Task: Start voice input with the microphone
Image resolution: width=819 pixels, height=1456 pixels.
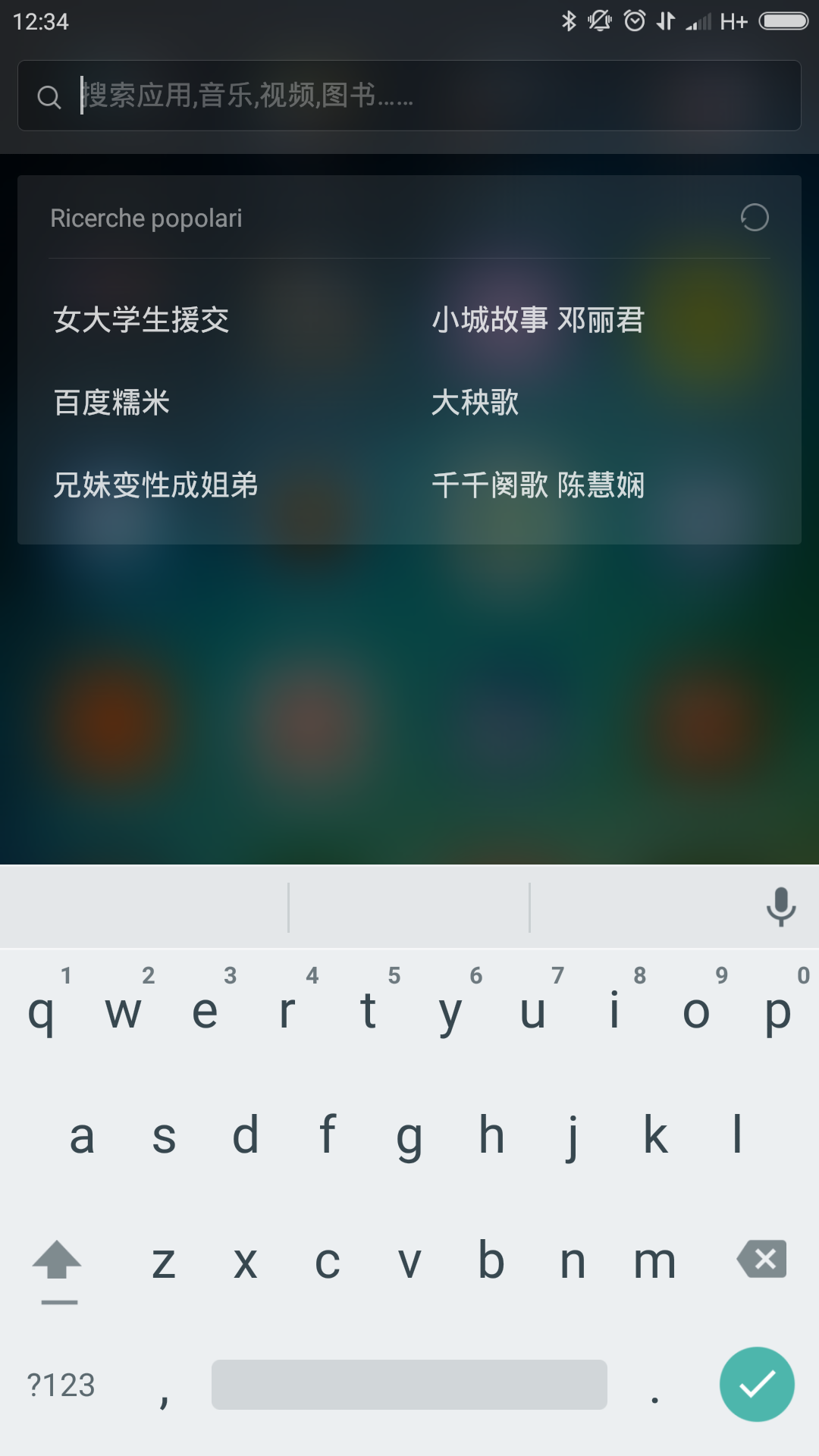Action: [x=780, y=907]
